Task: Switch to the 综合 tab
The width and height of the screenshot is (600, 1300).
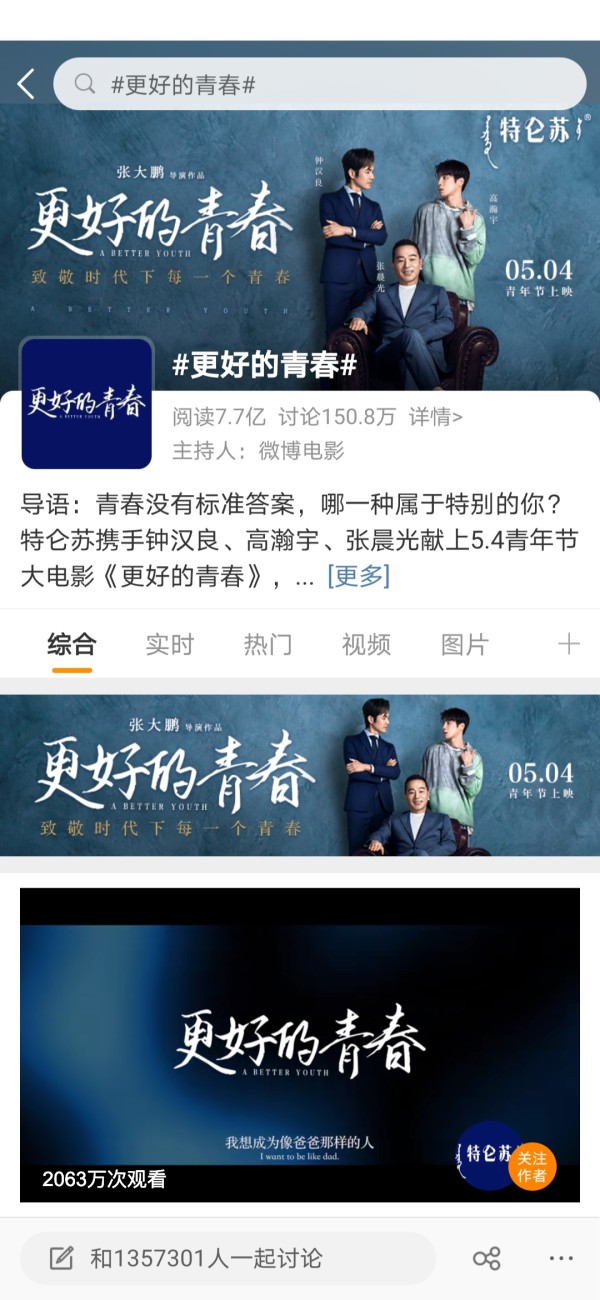Action: click(72, 645)
